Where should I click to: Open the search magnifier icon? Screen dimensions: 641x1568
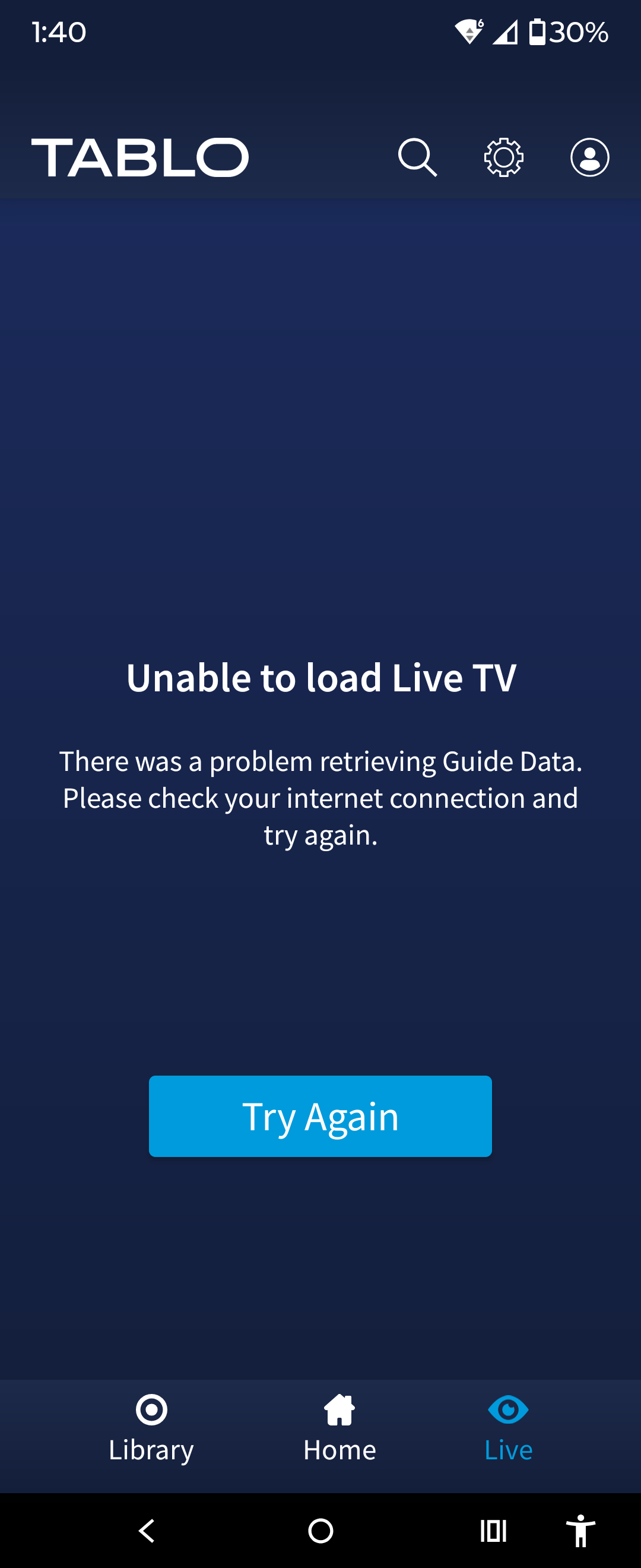point(417,157)
